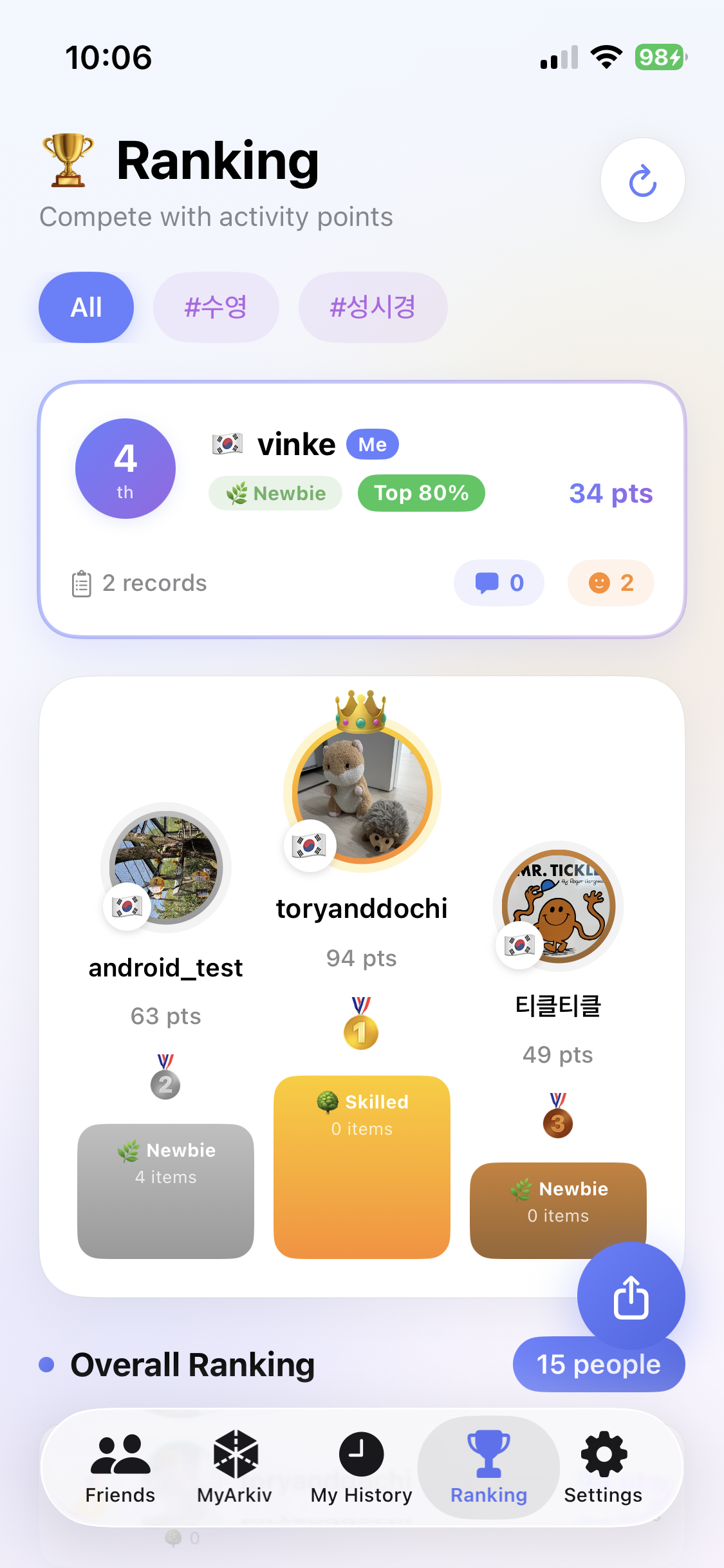Open Settings via the gear icon

(x=603, y=1453)
